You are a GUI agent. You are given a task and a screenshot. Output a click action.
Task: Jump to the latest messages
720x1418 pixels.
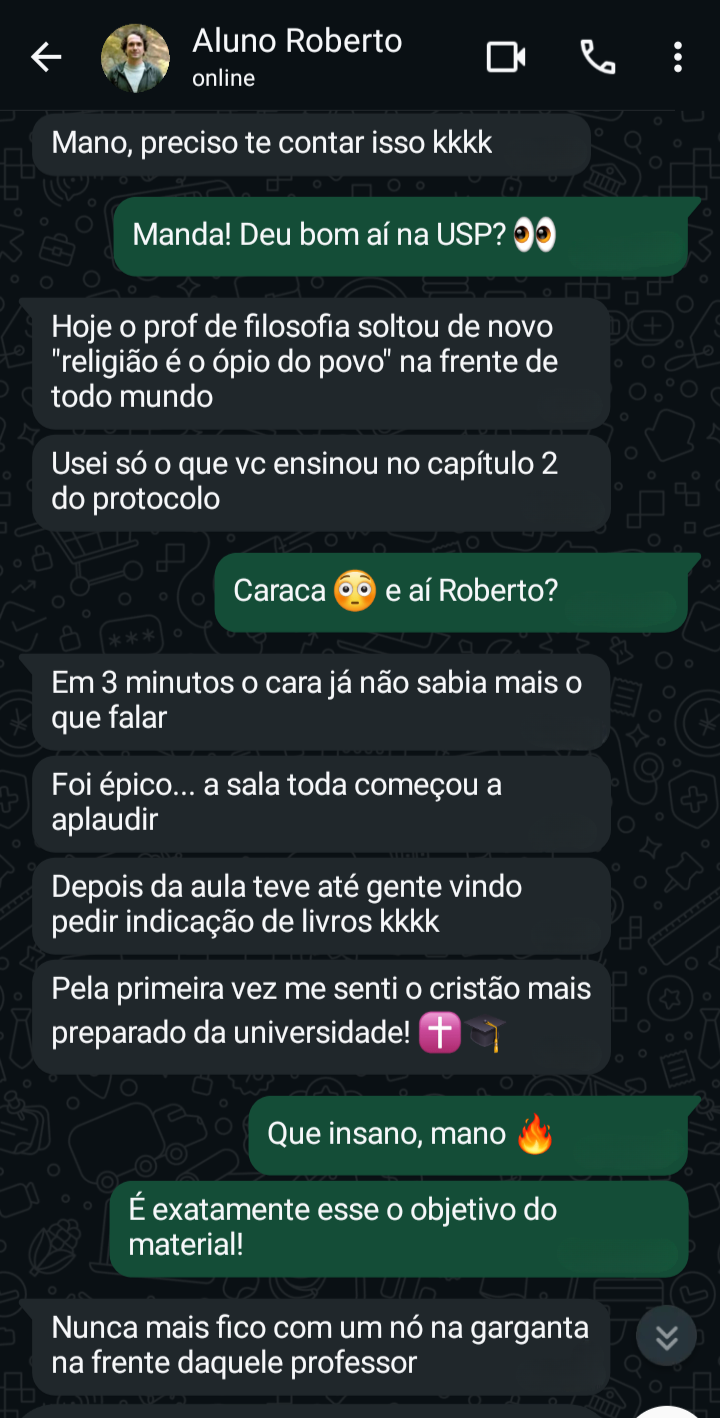[x=666, y=1336]
